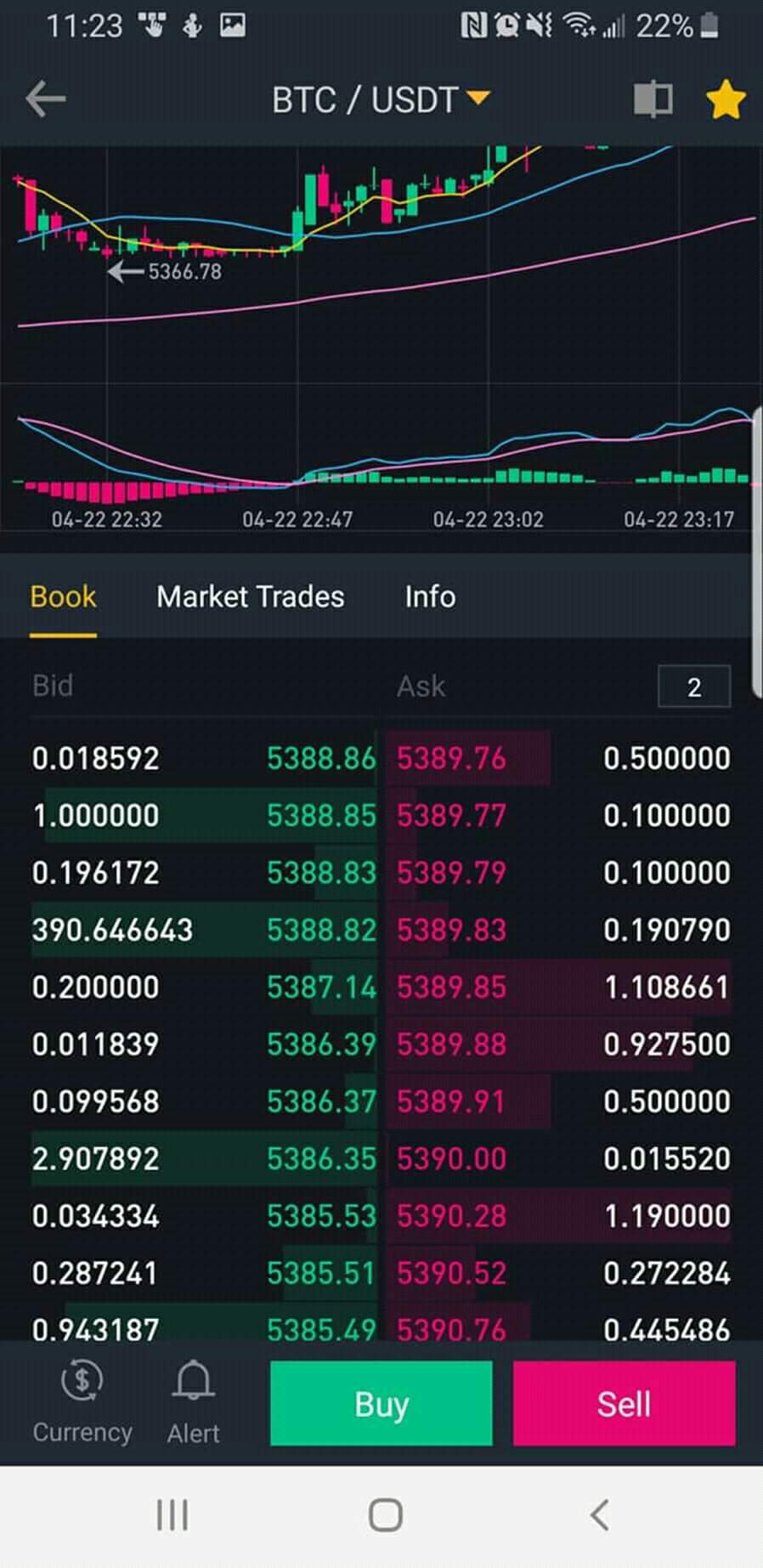Open the Info tab
763x1568 pixels.
(430, 597)
